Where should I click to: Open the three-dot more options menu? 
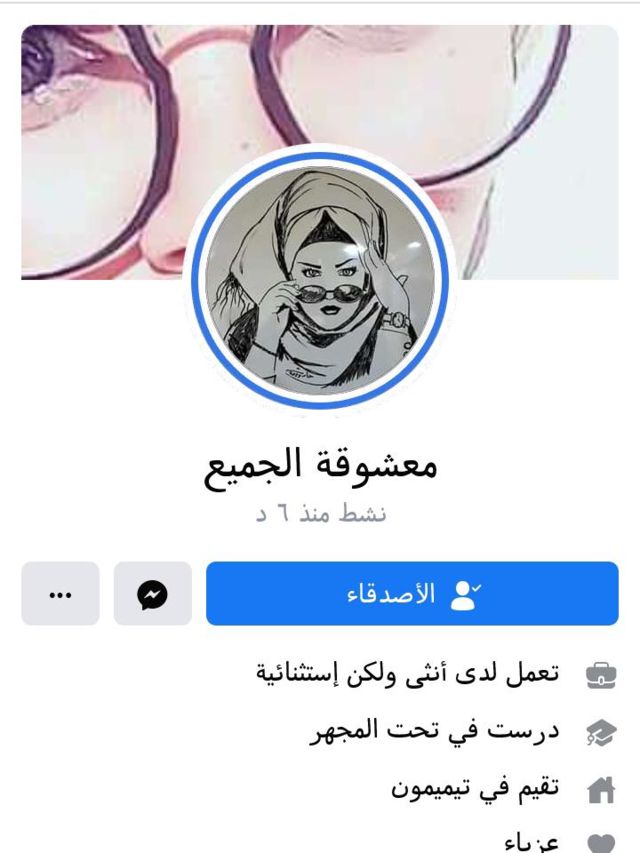[60, 594]
